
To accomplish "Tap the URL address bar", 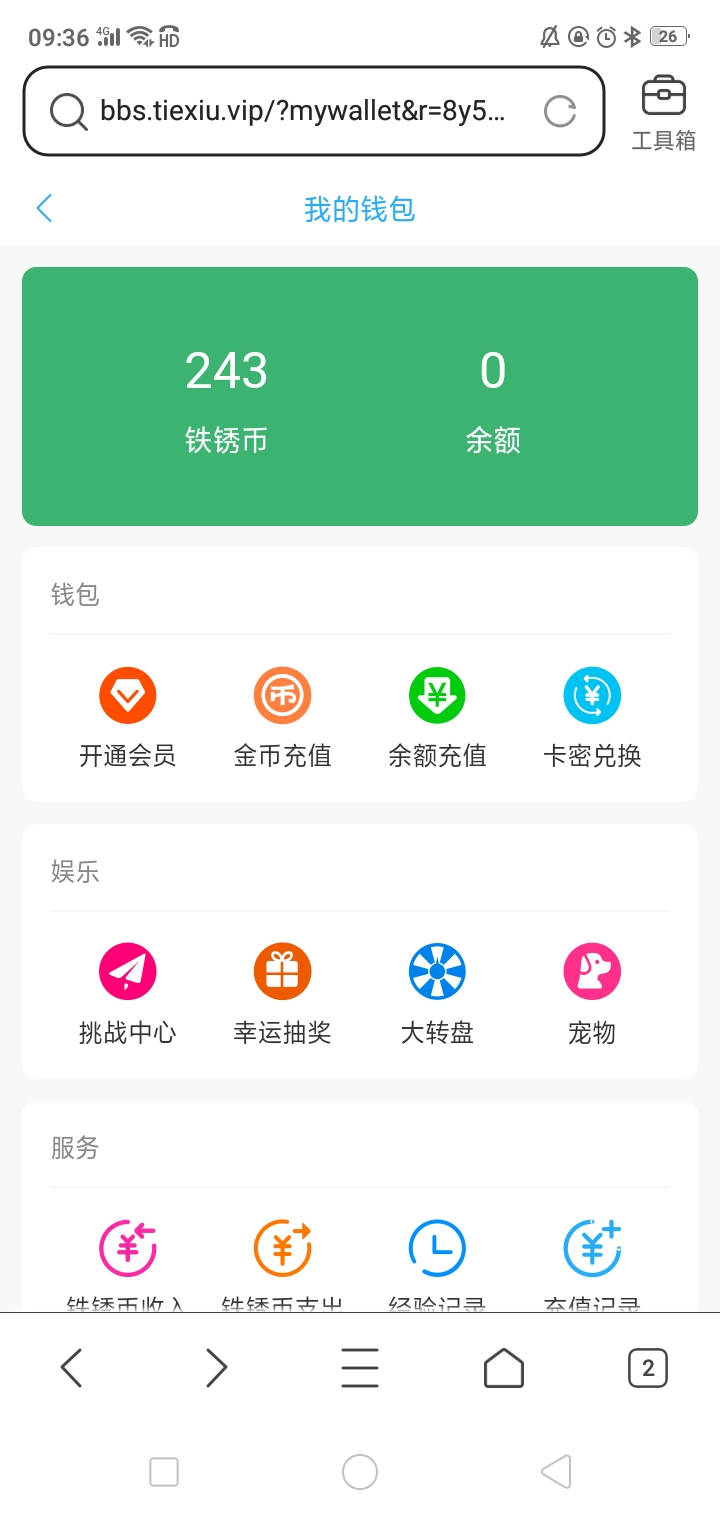I will [300, 111].
